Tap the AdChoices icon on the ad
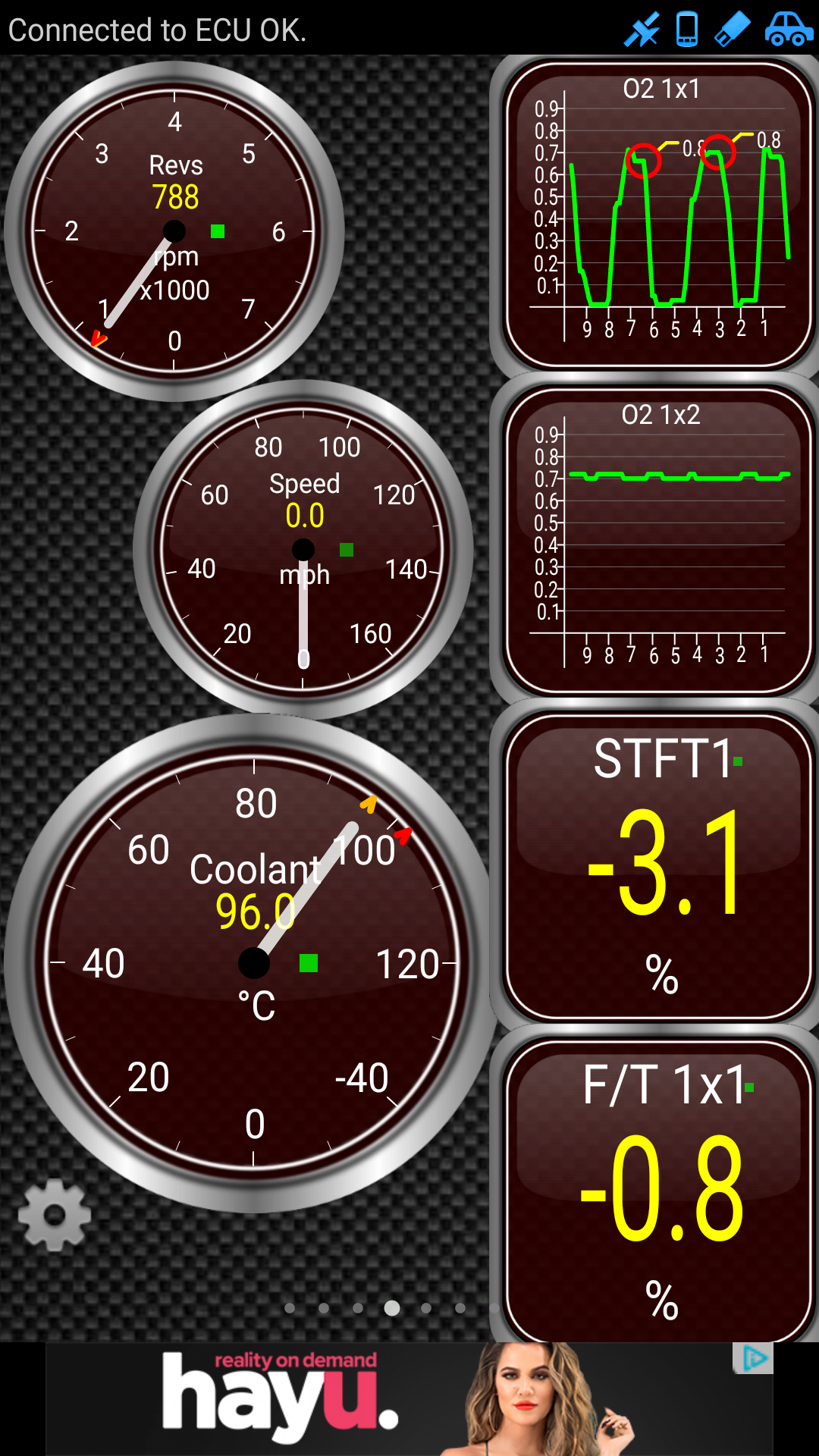Viewport: 819px width, 1456px height. pyautogui.click(x=753, y=1358)
